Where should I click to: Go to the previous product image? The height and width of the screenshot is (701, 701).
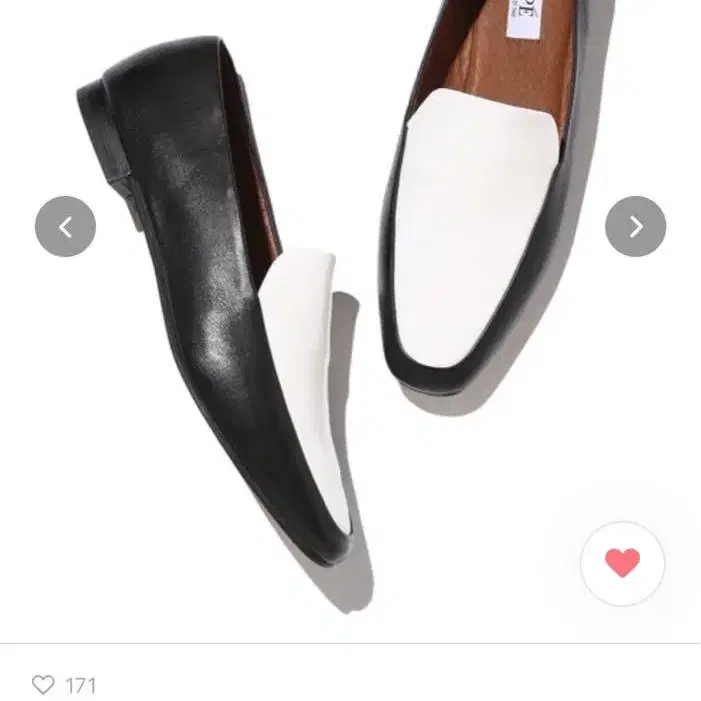65,226
